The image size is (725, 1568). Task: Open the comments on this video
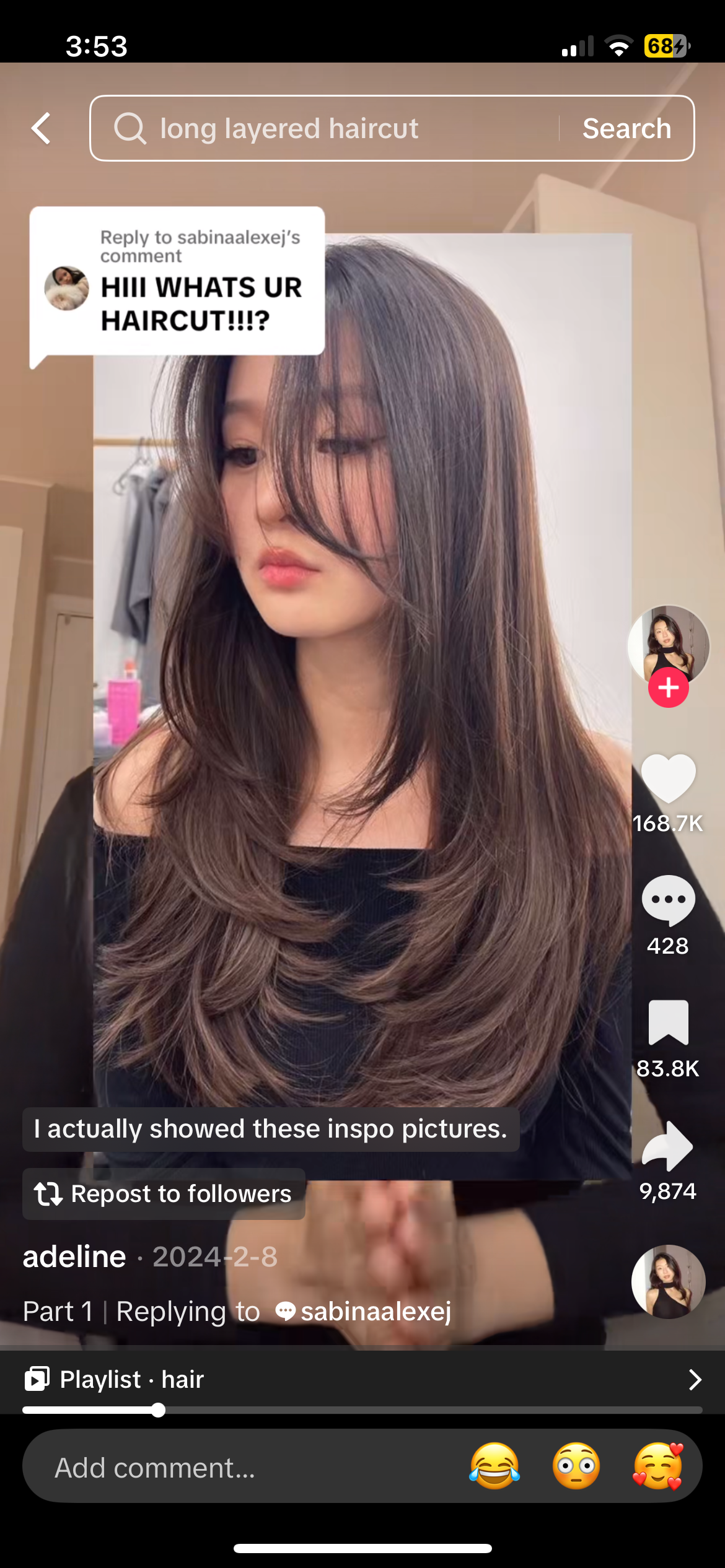click(x=668, y=900)
